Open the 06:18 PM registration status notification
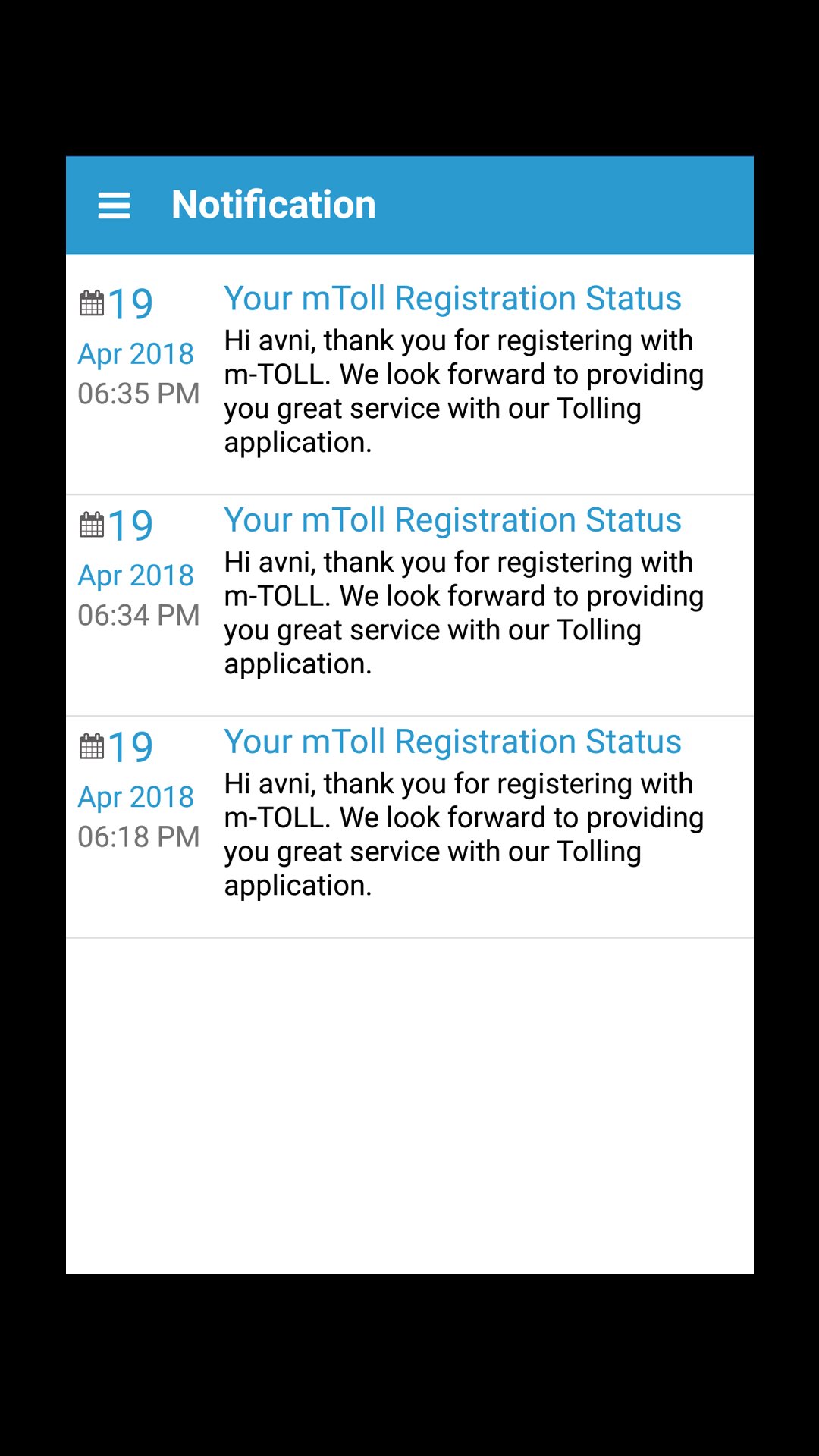Viewport: 819px width, 1456px height. pos(409,817)
